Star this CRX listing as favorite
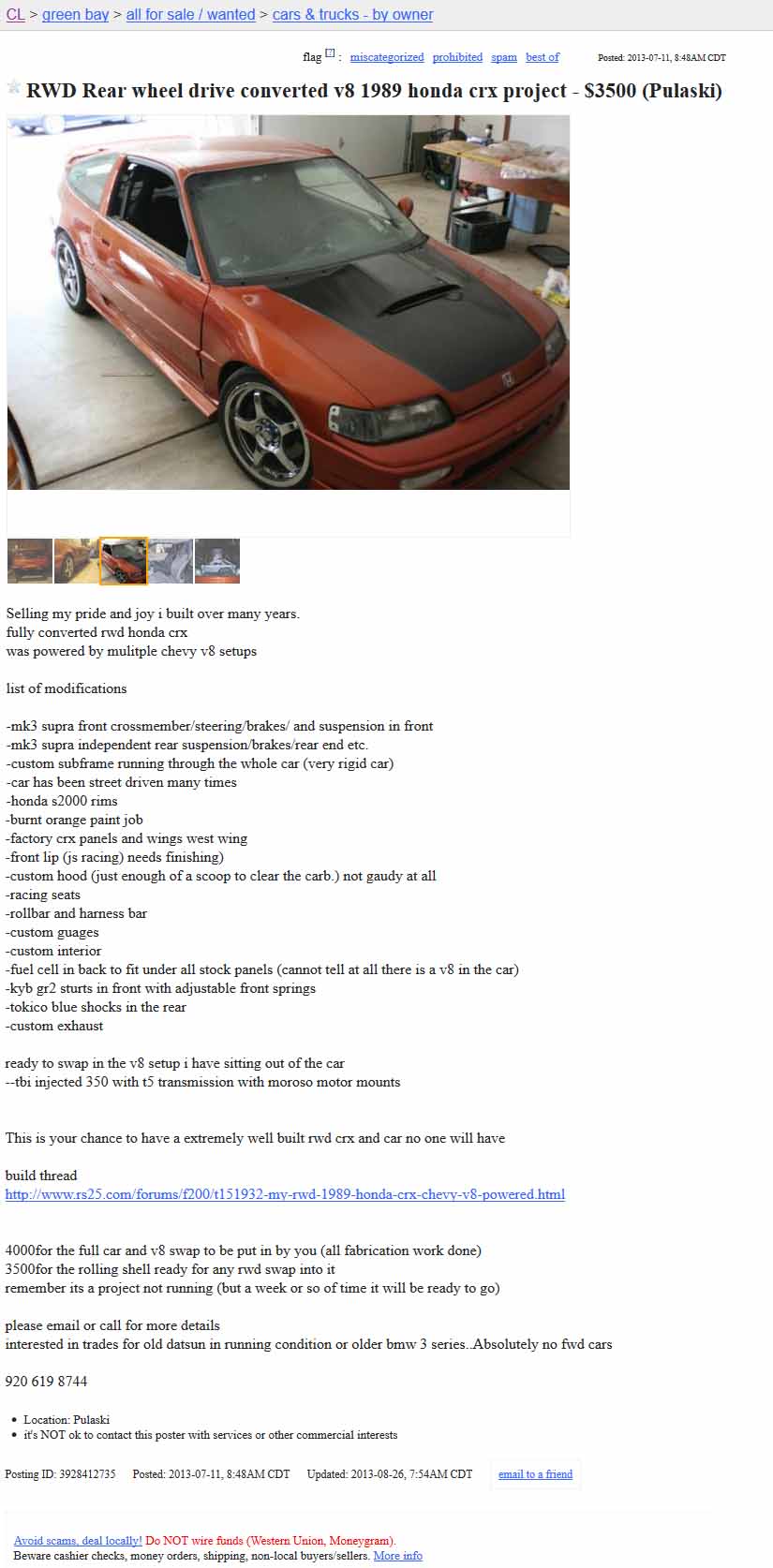The width and height of the screenshot is (773, 1568). click(14, 87)
